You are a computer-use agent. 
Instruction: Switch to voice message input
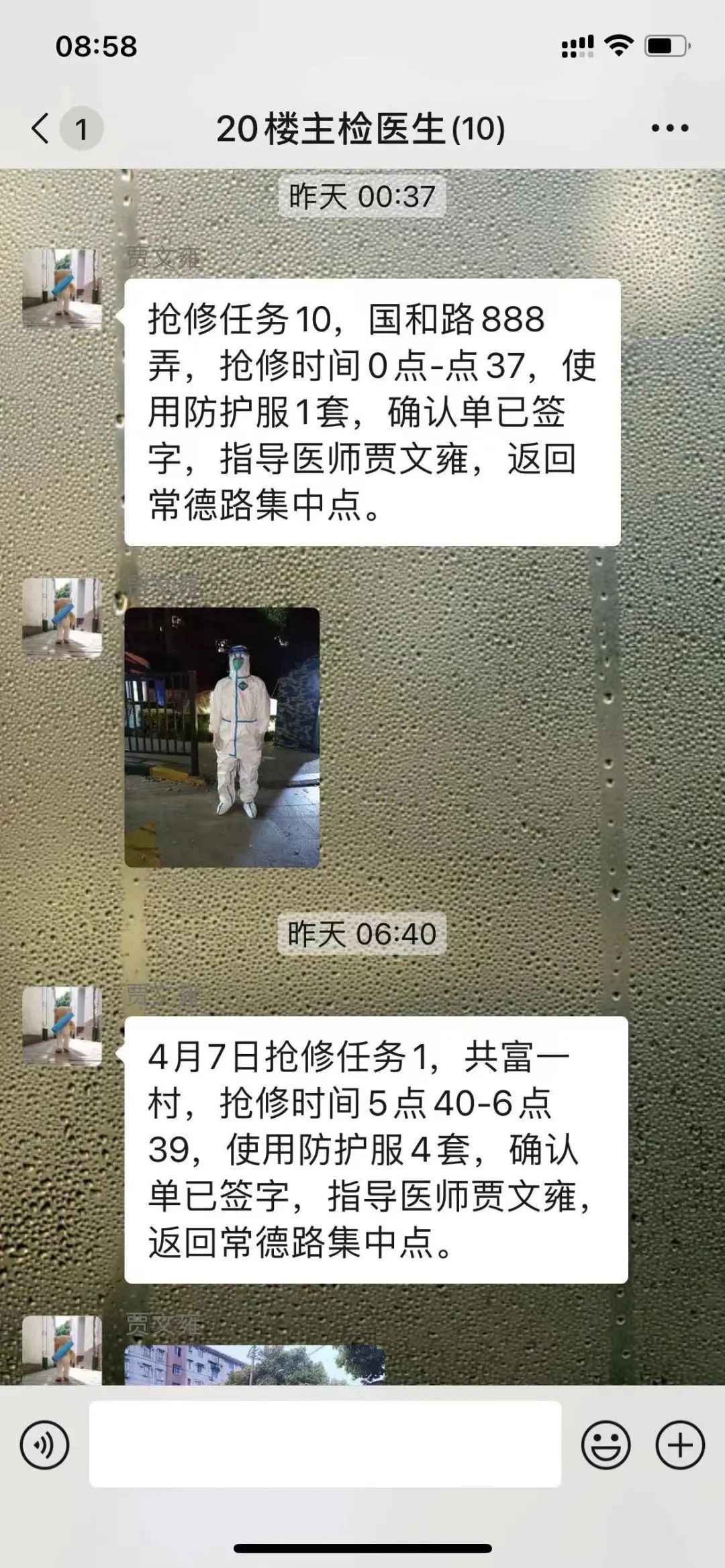coord(44,1445)
